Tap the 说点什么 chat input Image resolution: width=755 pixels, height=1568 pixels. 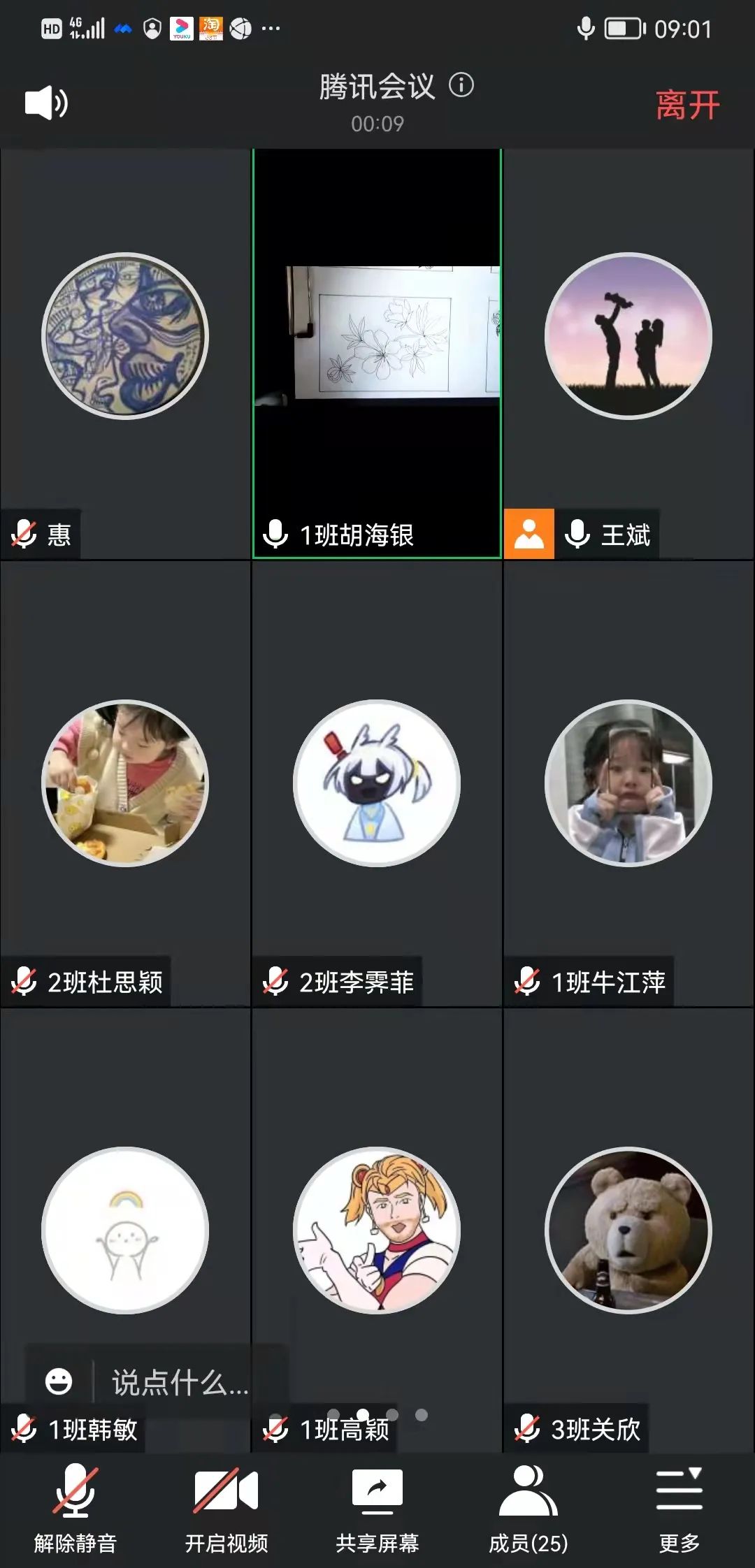tap(180, 1382)
